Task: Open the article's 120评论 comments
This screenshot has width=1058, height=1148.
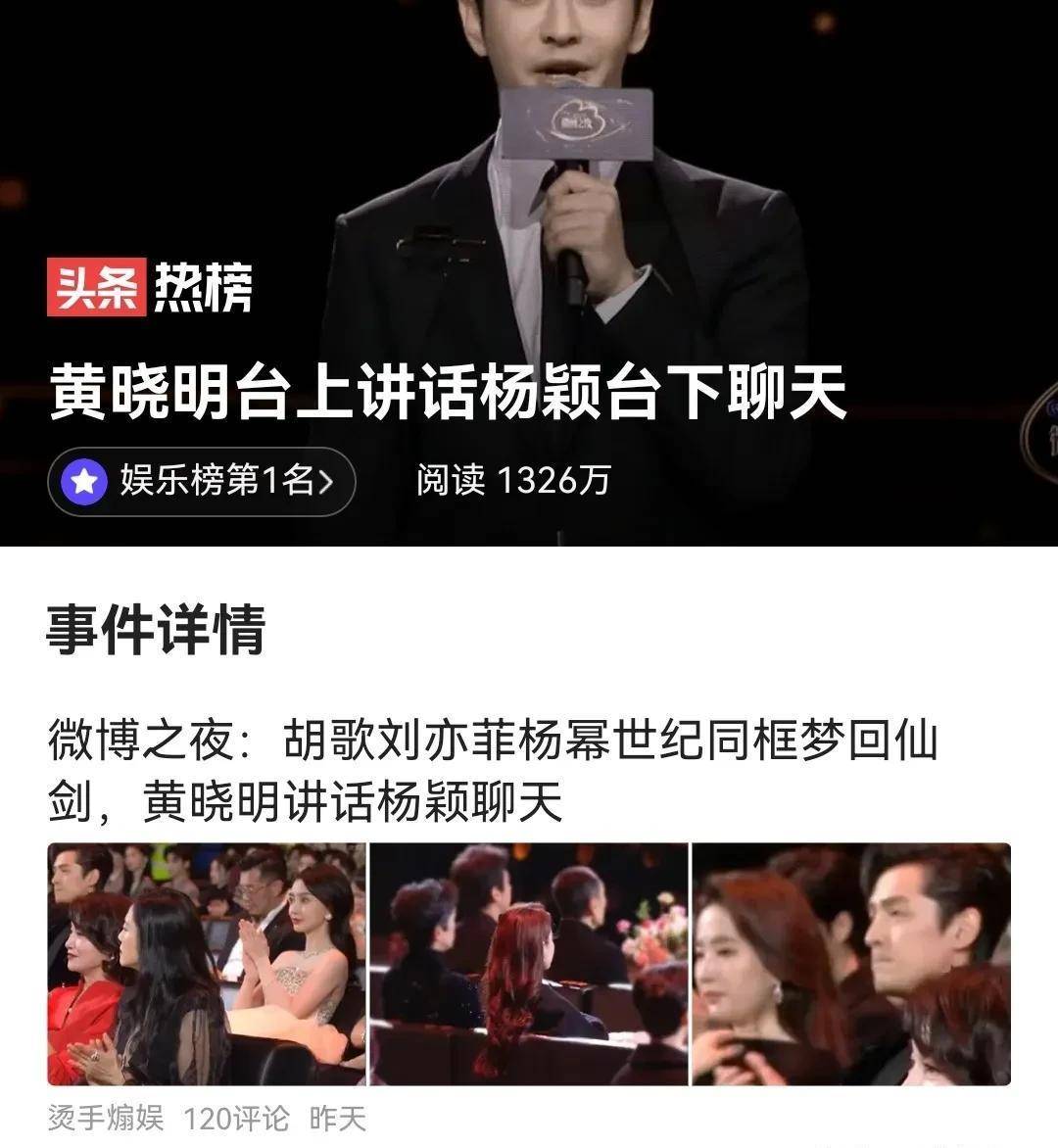Action: click(x=237, y=1118)
